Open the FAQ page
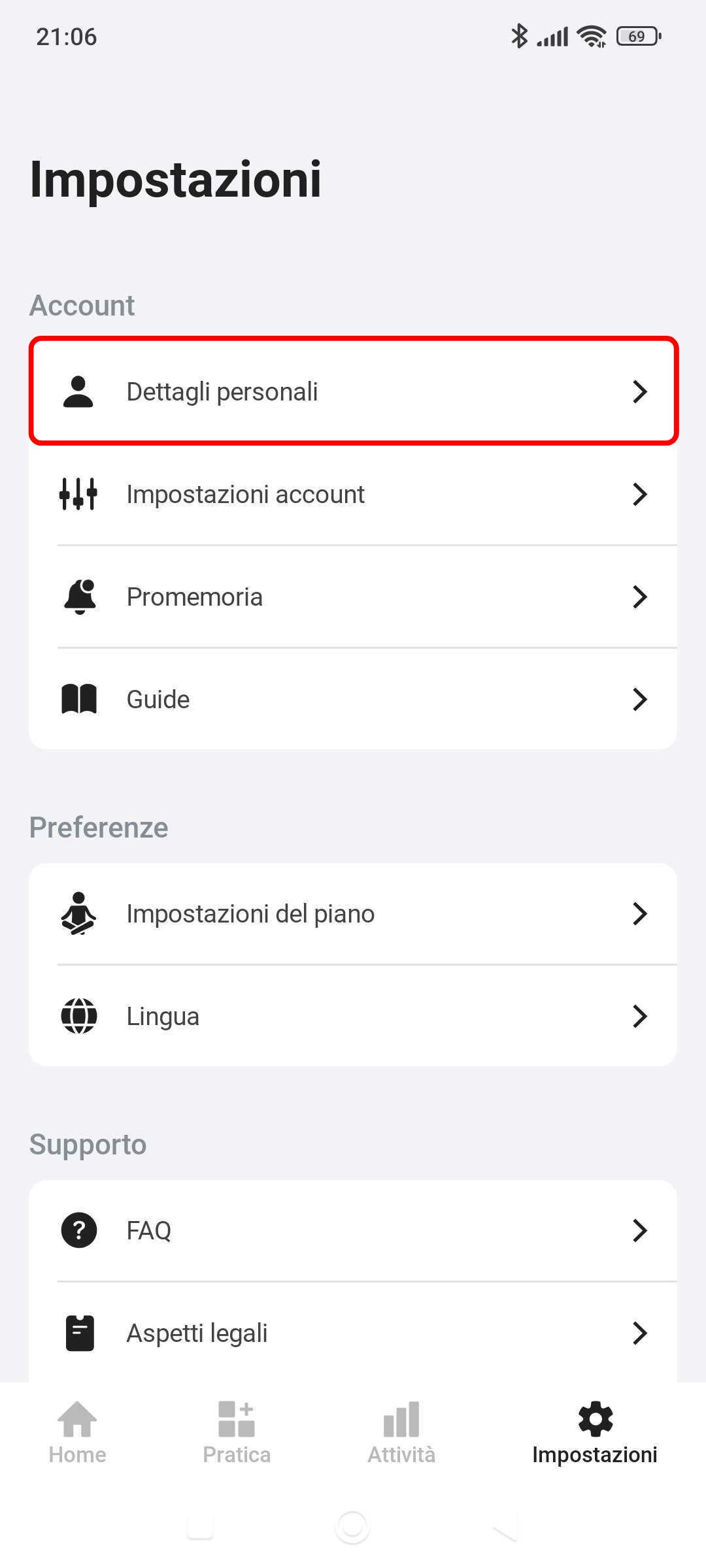The width and height of the screenshot is (706, 1568). tap(353, 1230)
